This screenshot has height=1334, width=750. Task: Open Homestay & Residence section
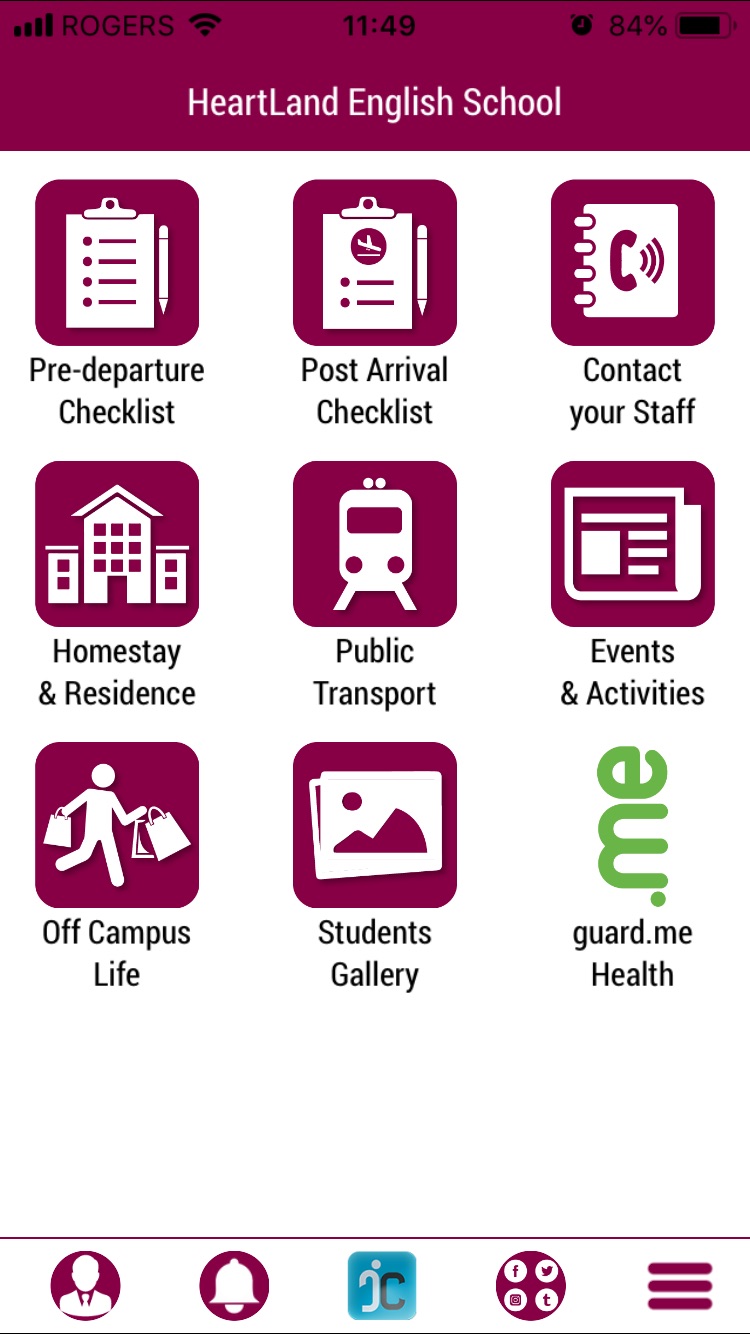point(117,544)
